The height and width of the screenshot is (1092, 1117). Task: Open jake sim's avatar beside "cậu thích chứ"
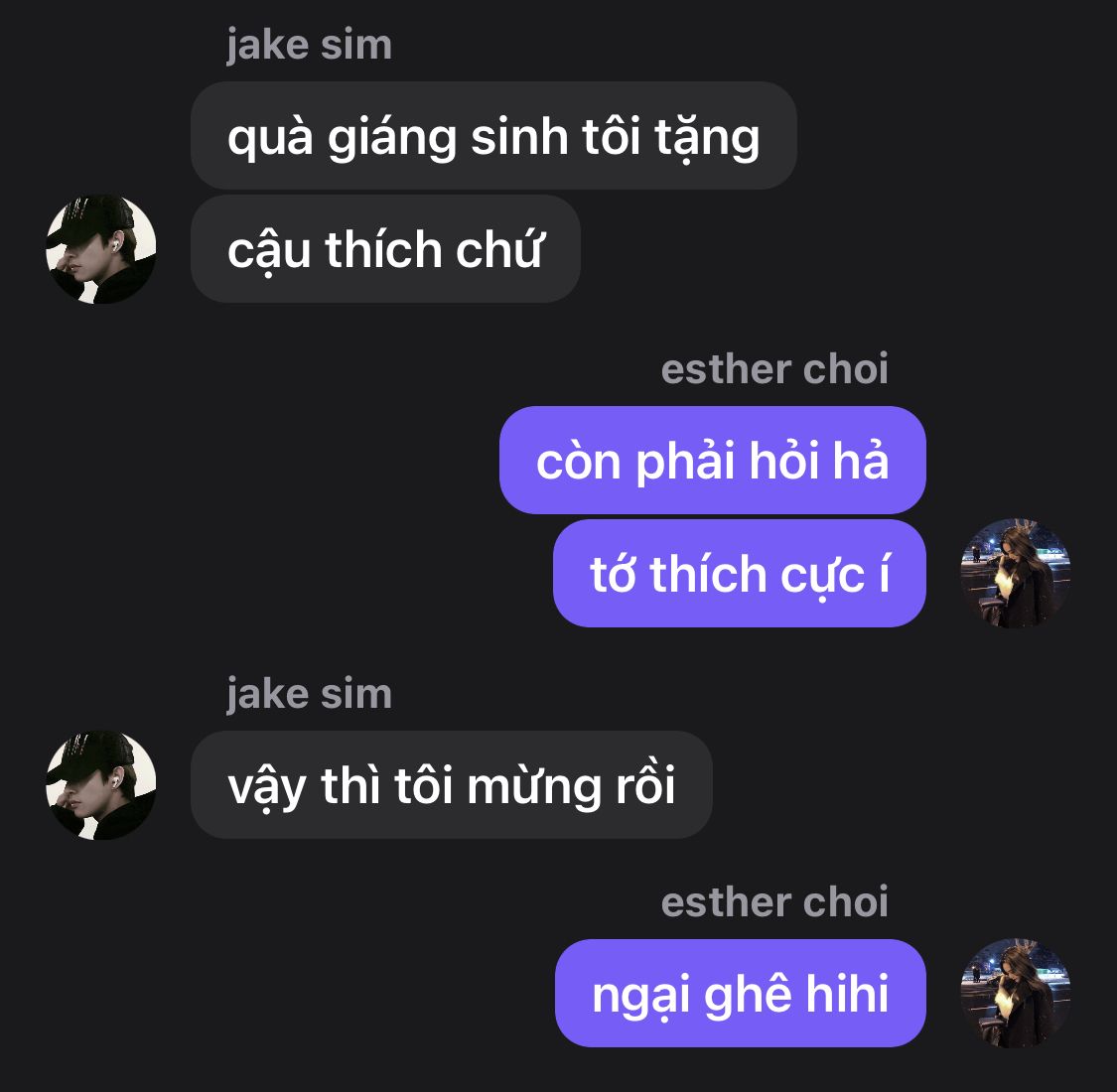[x=101, y=249]
